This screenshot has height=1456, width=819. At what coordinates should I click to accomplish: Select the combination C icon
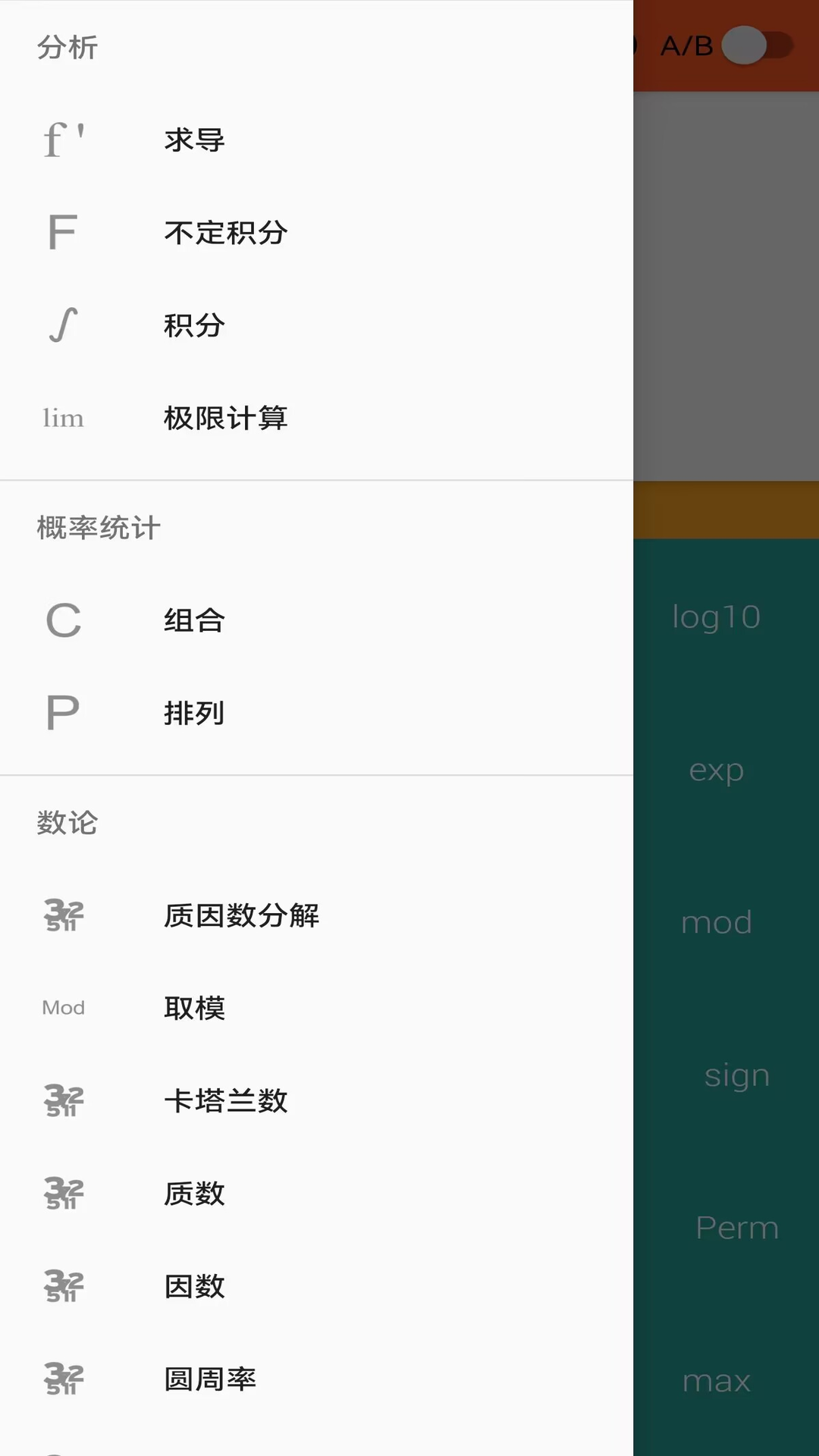[63, 620]
